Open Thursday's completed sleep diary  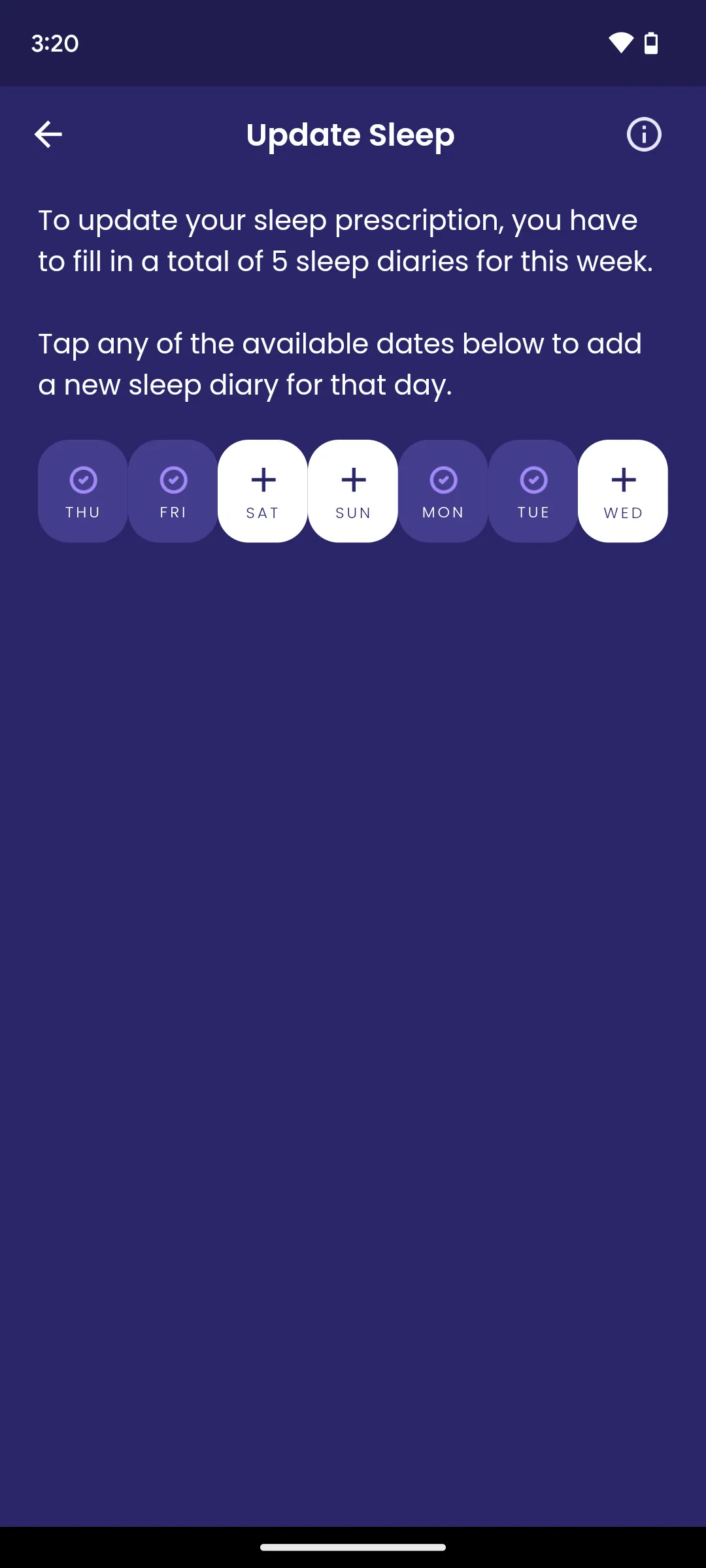point(83,491)
